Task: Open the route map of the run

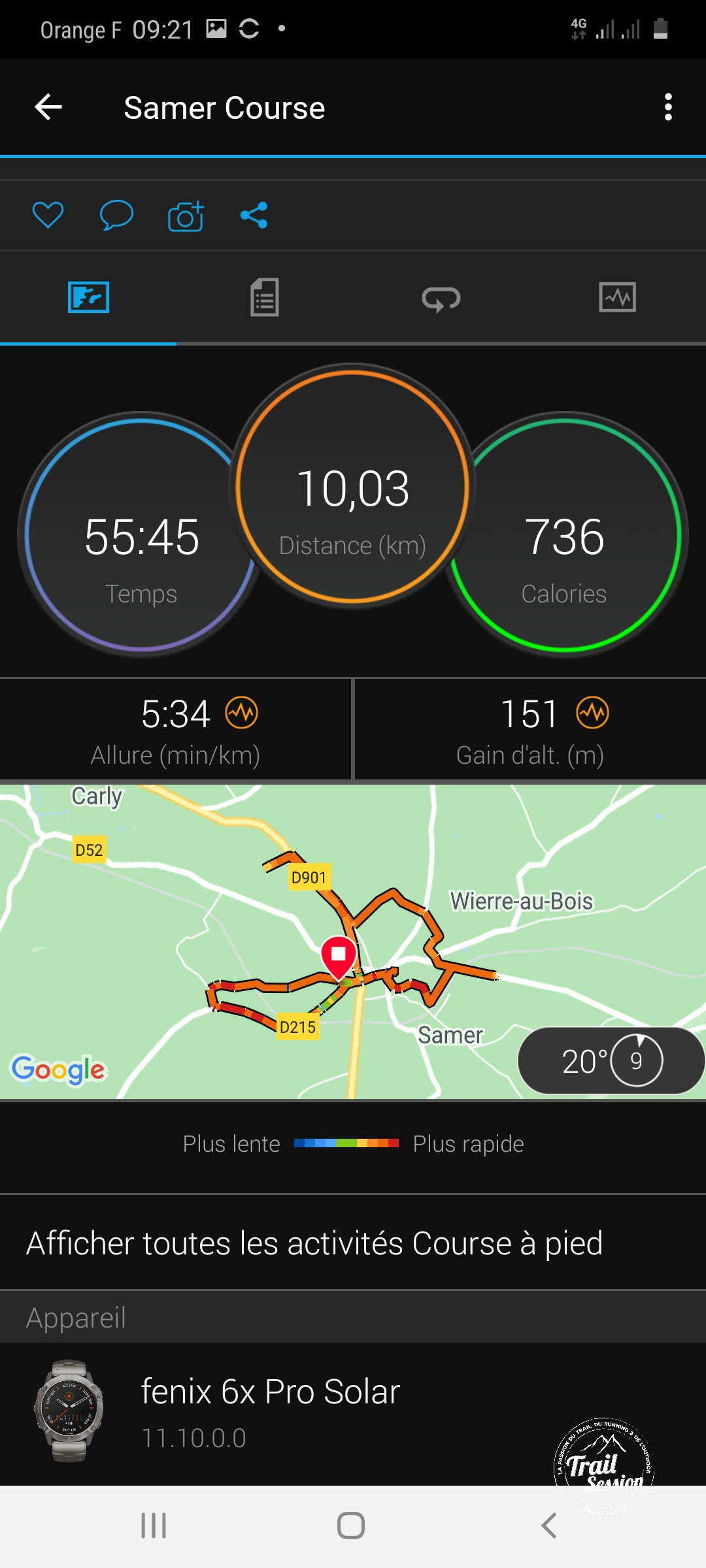Action: coord(261,941)
